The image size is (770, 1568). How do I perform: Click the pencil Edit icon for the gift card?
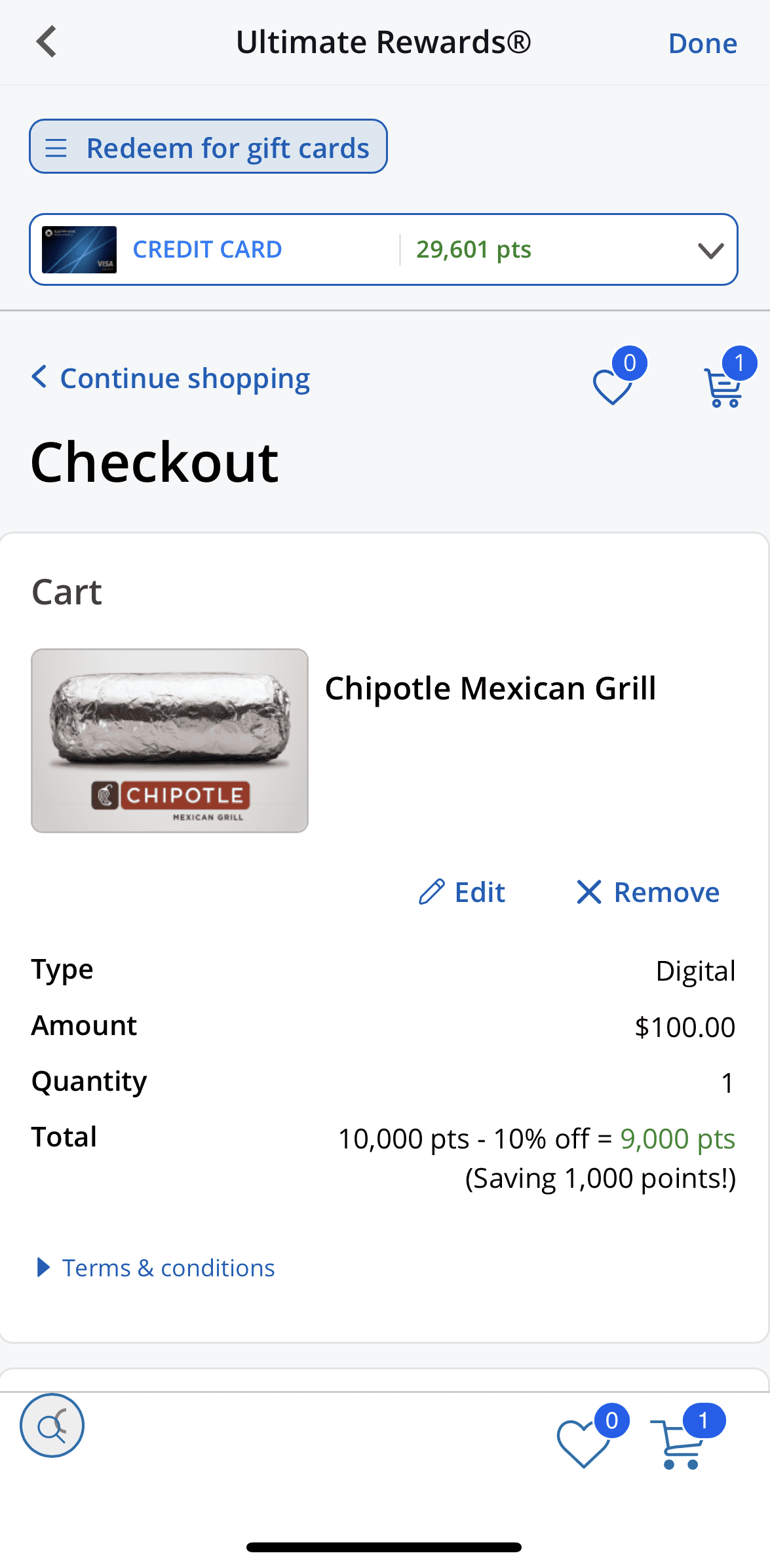click(432, 892)
